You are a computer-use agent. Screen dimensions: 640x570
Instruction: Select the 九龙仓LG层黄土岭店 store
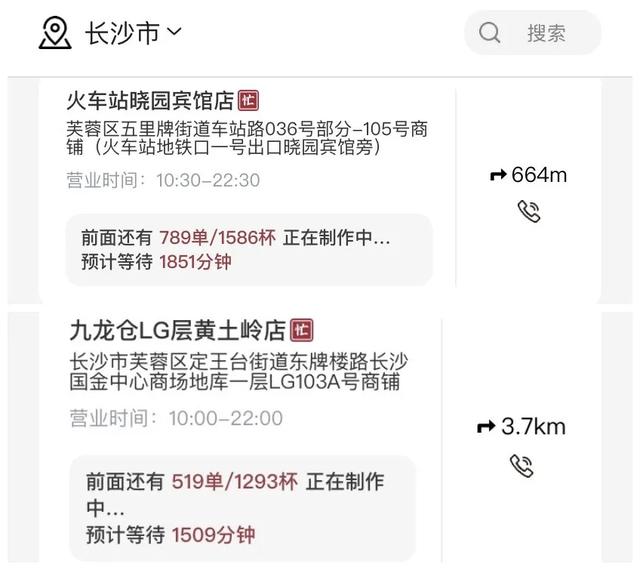(x=177, y=330)
